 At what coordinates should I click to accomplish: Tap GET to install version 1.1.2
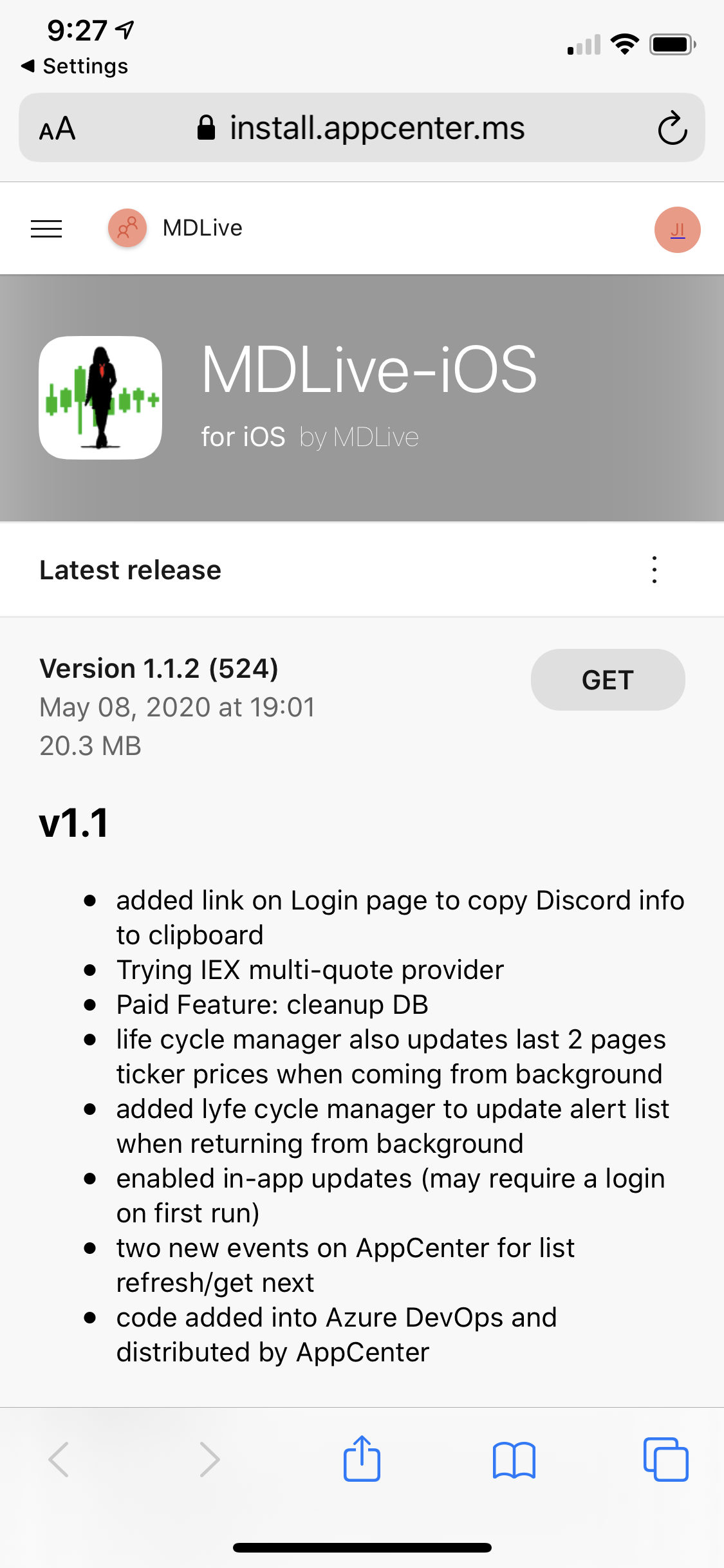pos(608,680)
